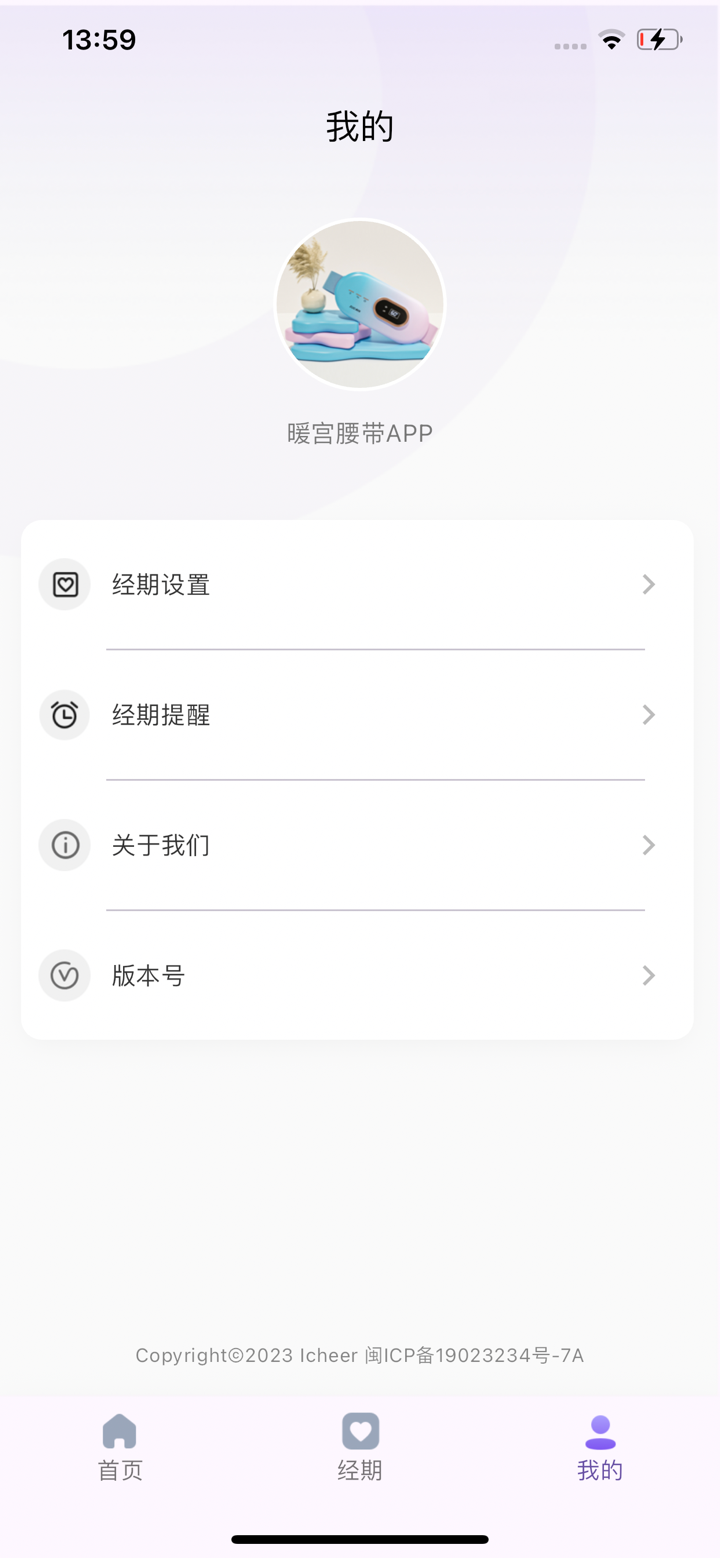Expand the 经期设置 row via its chevron
Viewport: 720px width, 1558px height.
(x=648, y=584)
